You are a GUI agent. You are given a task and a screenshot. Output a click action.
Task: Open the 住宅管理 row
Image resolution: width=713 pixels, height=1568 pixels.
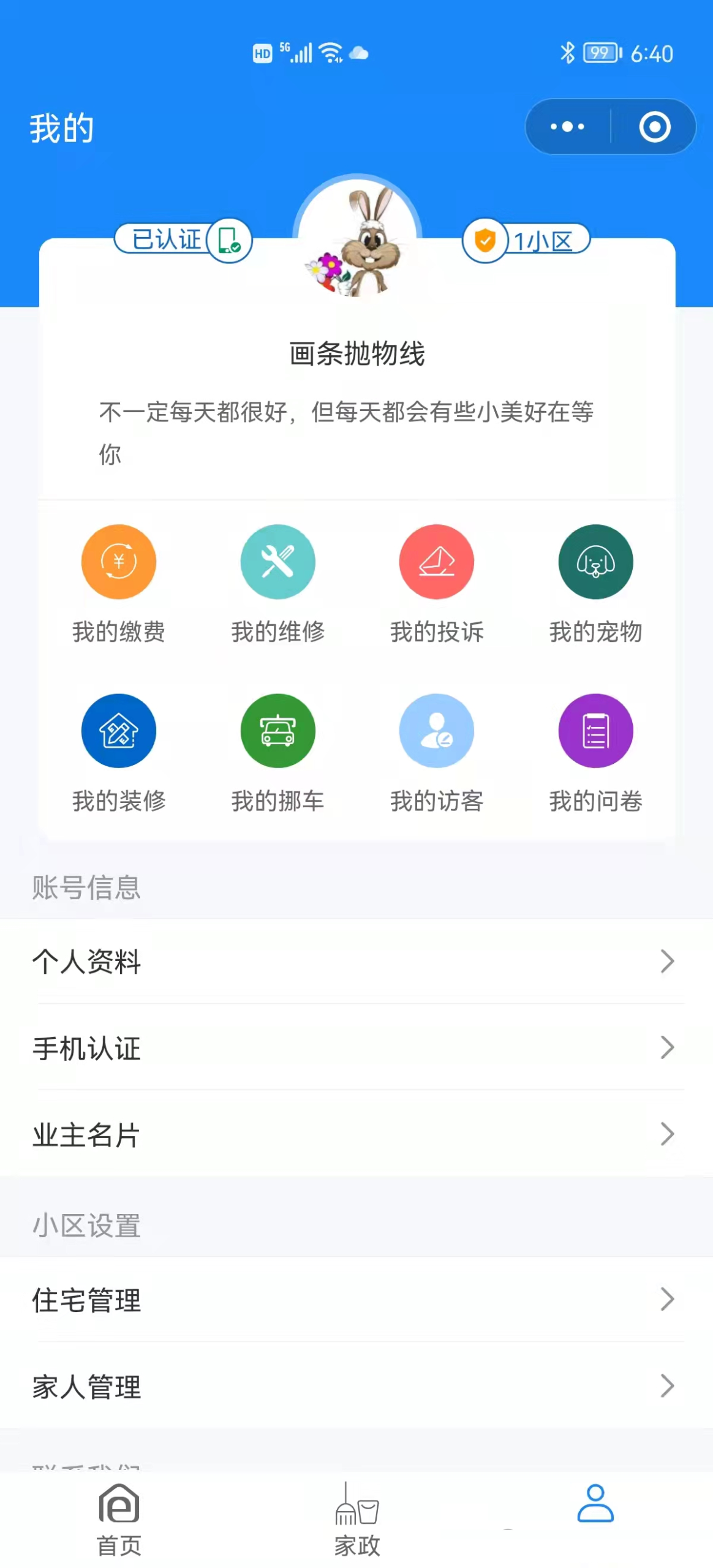point(356,1299)
